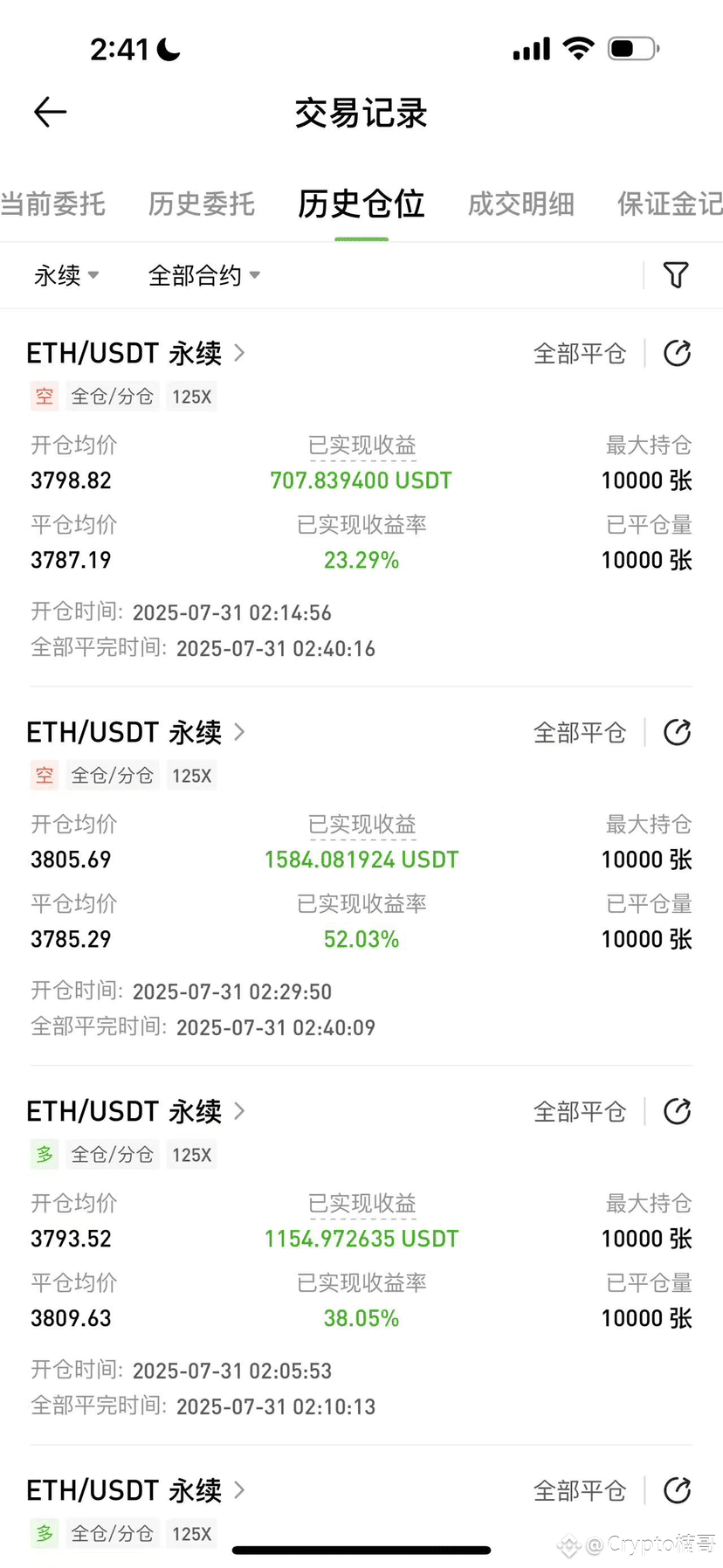The width and height of the screenshot is (723, 1568).
Task: Open ETH/USDT 永续 opened at 3793.52
Action: tap(136, 1112)
